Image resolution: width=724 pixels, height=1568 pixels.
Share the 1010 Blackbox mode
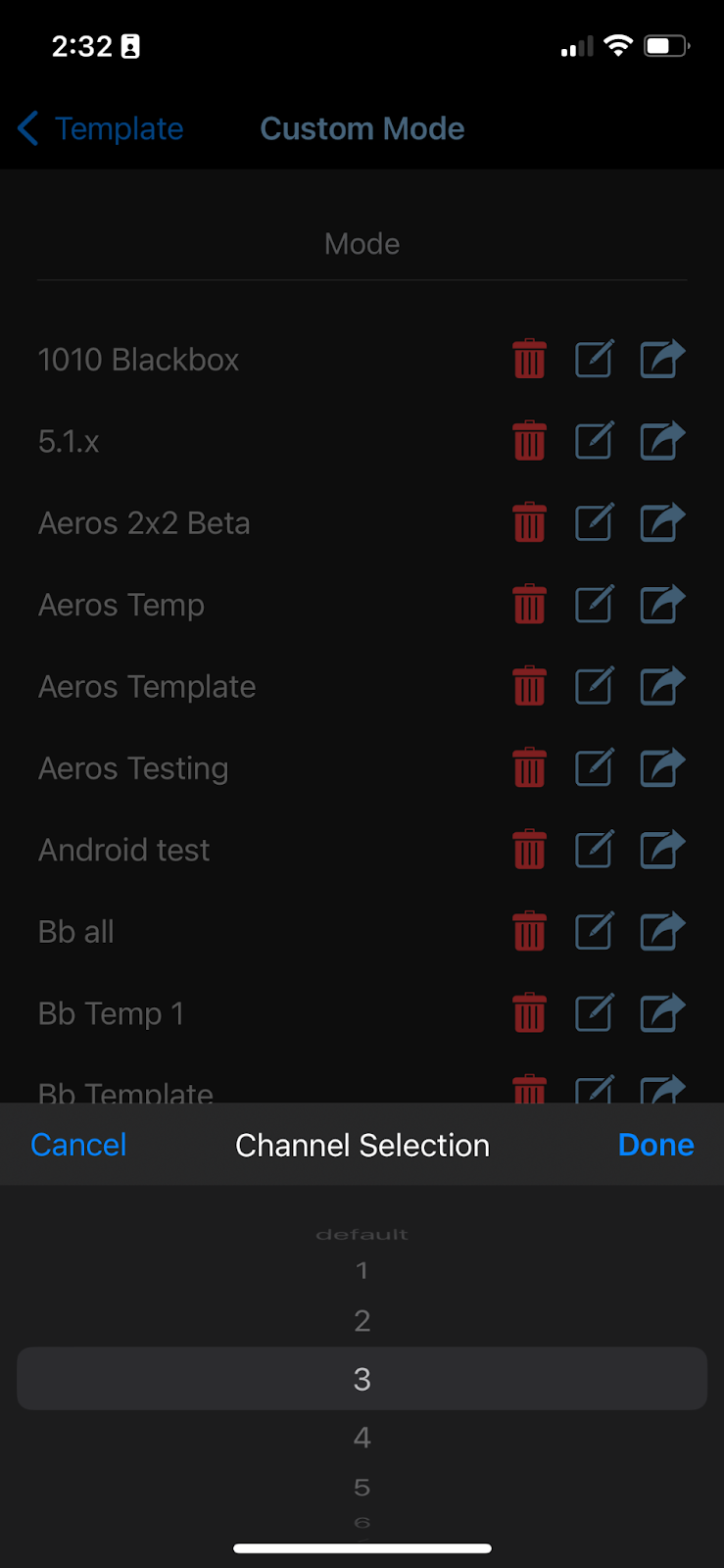point(662,359)
